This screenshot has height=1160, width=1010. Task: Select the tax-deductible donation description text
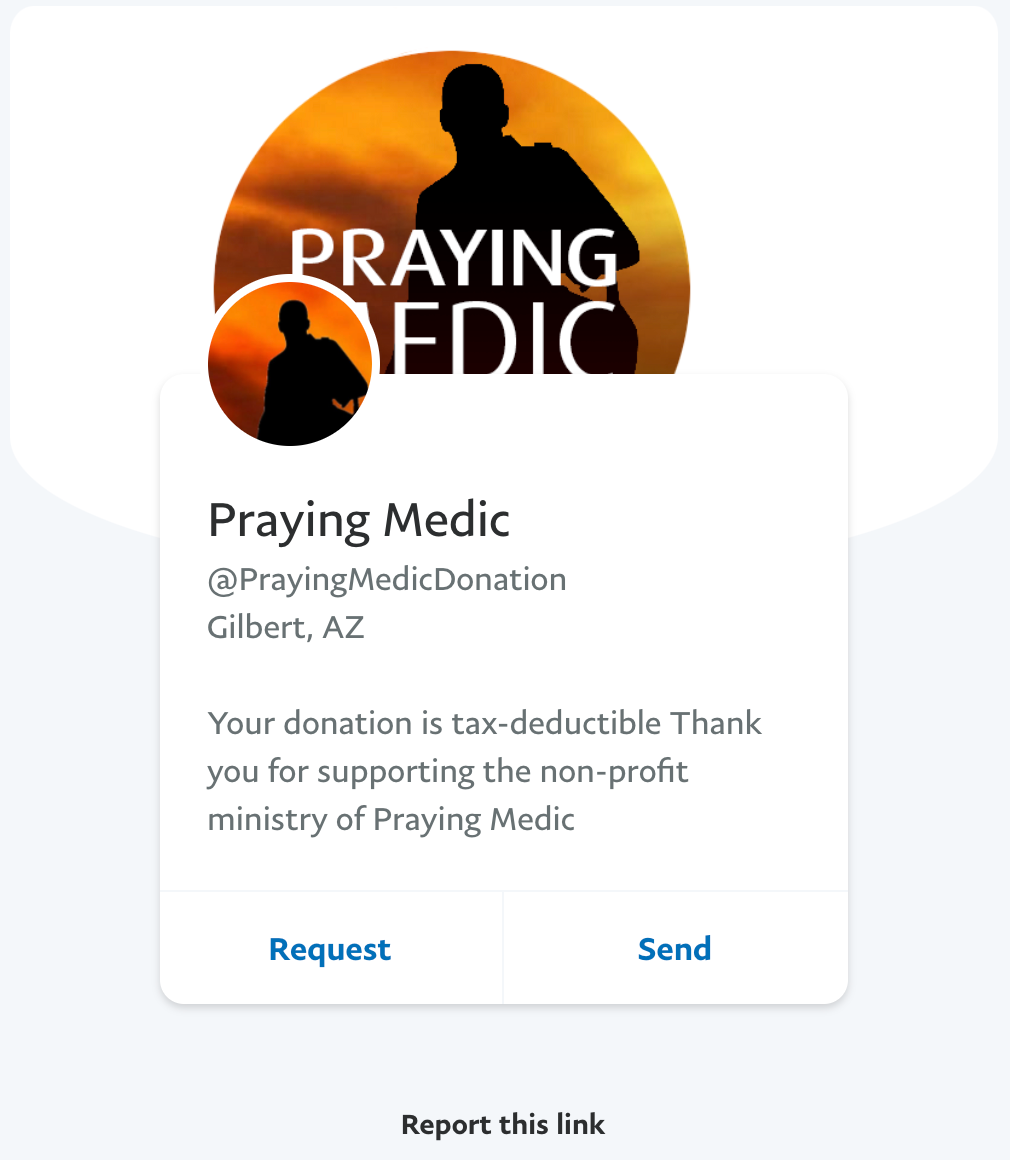click(484, 771)
